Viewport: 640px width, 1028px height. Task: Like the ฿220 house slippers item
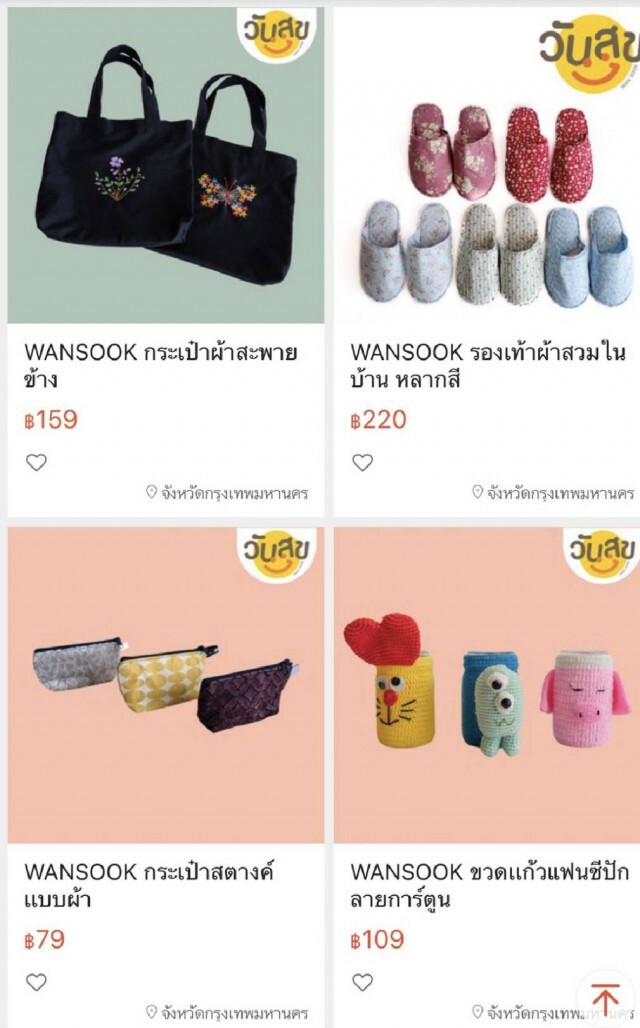[x=363, y=463]
